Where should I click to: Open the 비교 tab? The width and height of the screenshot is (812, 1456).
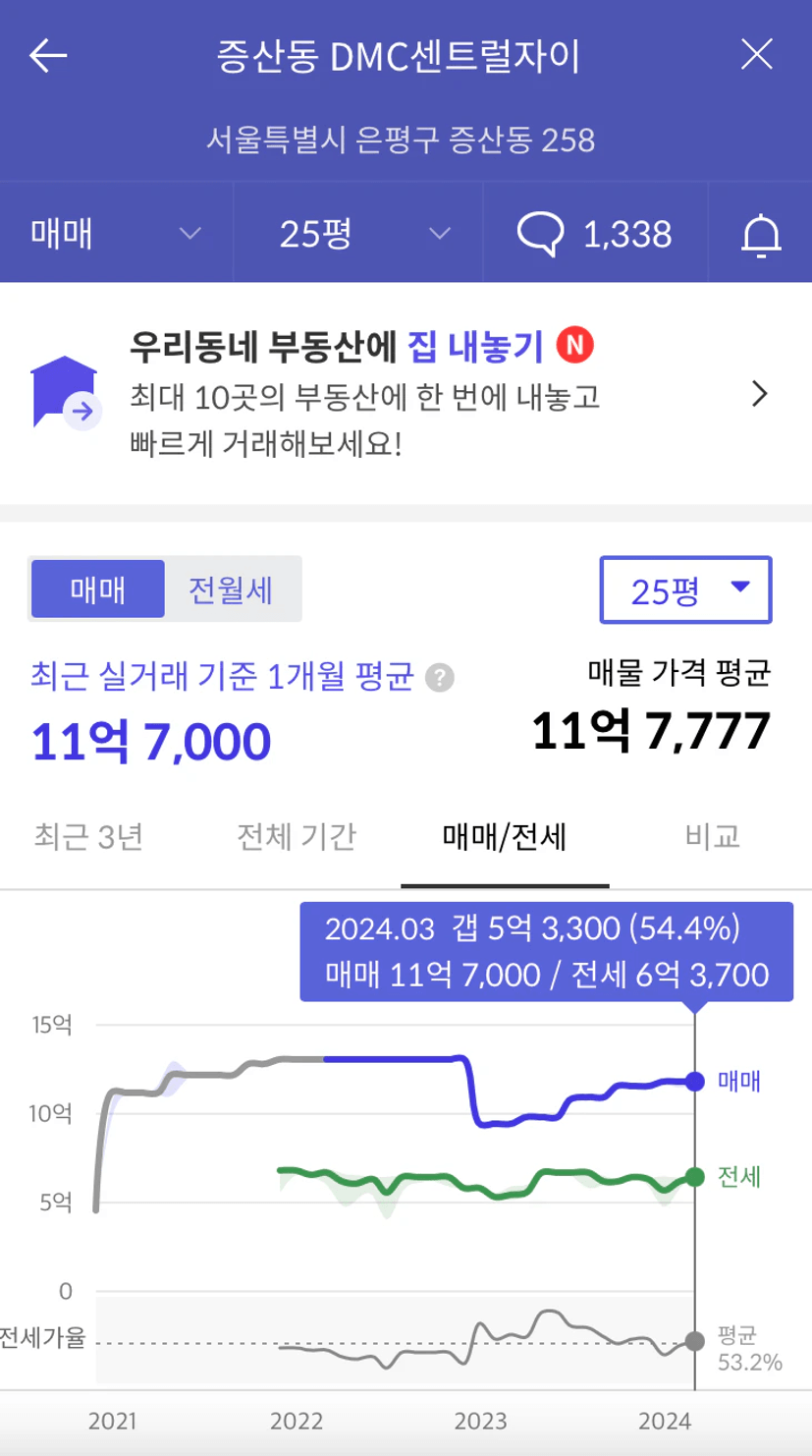pos(712,837)
